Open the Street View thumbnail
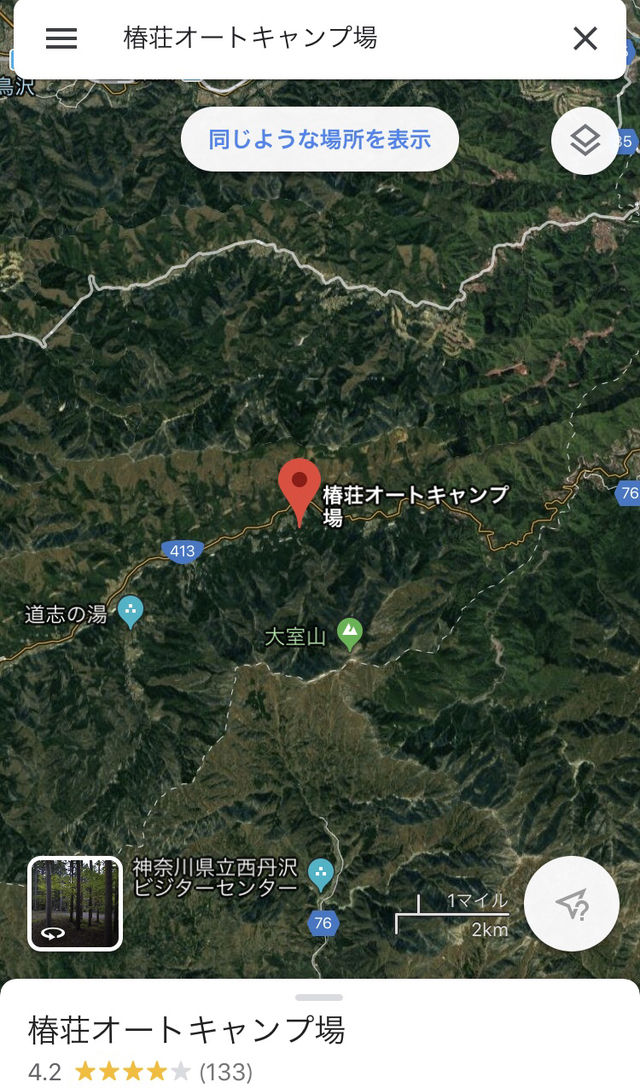The height and width of the screenshot is (1088, 640). click(x=75, y=903)
